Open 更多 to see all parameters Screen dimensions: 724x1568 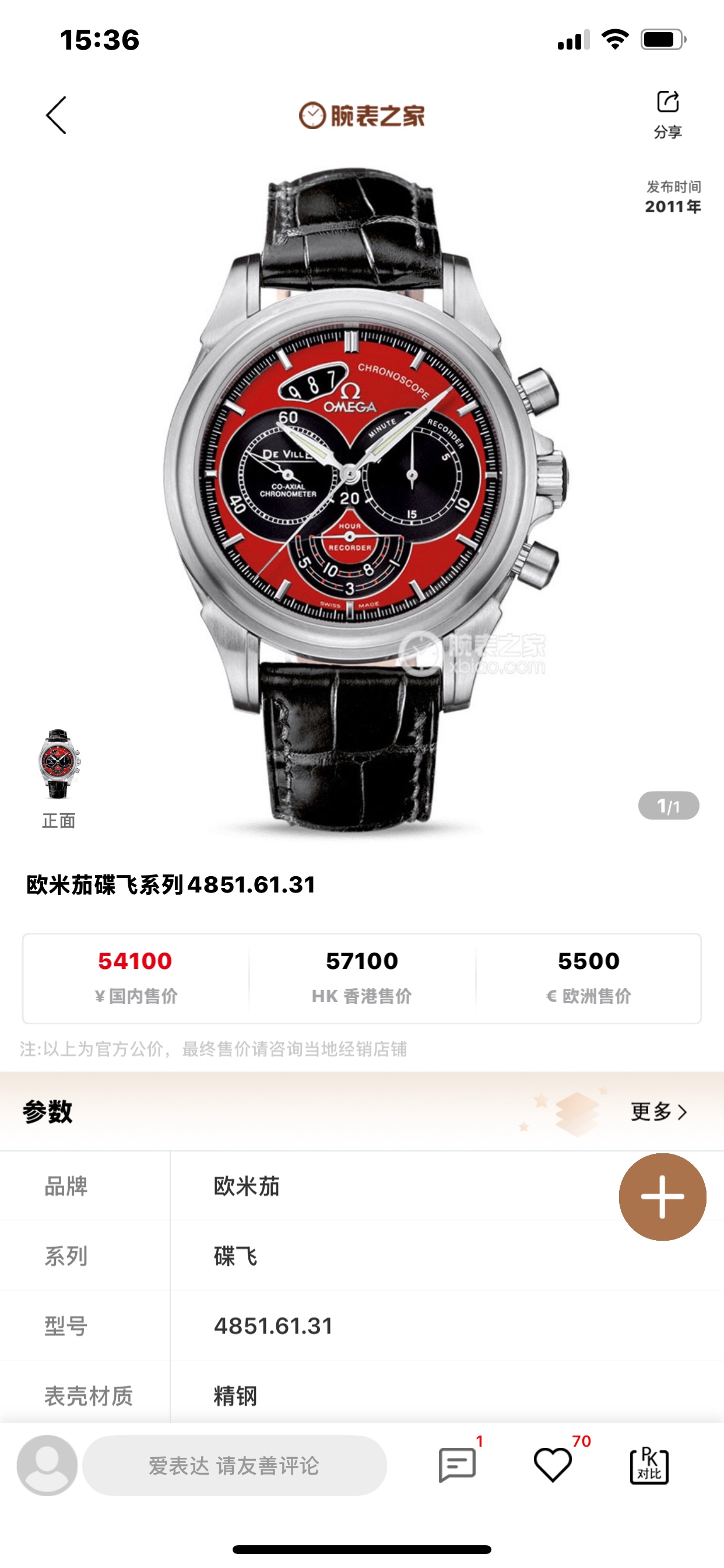tap(659, 1111)
